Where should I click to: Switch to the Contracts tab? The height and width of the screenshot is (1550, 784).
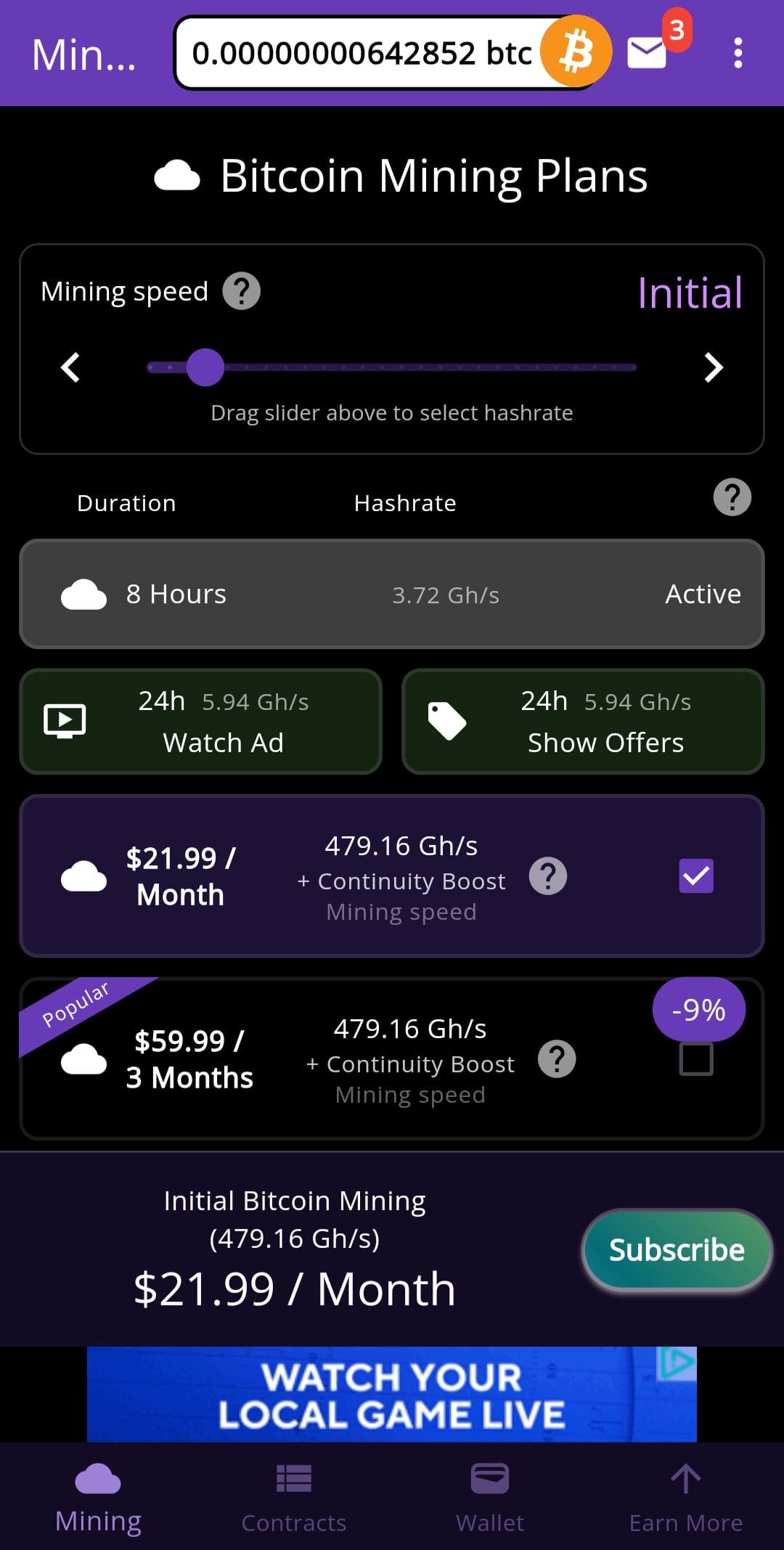(294, 1497)
